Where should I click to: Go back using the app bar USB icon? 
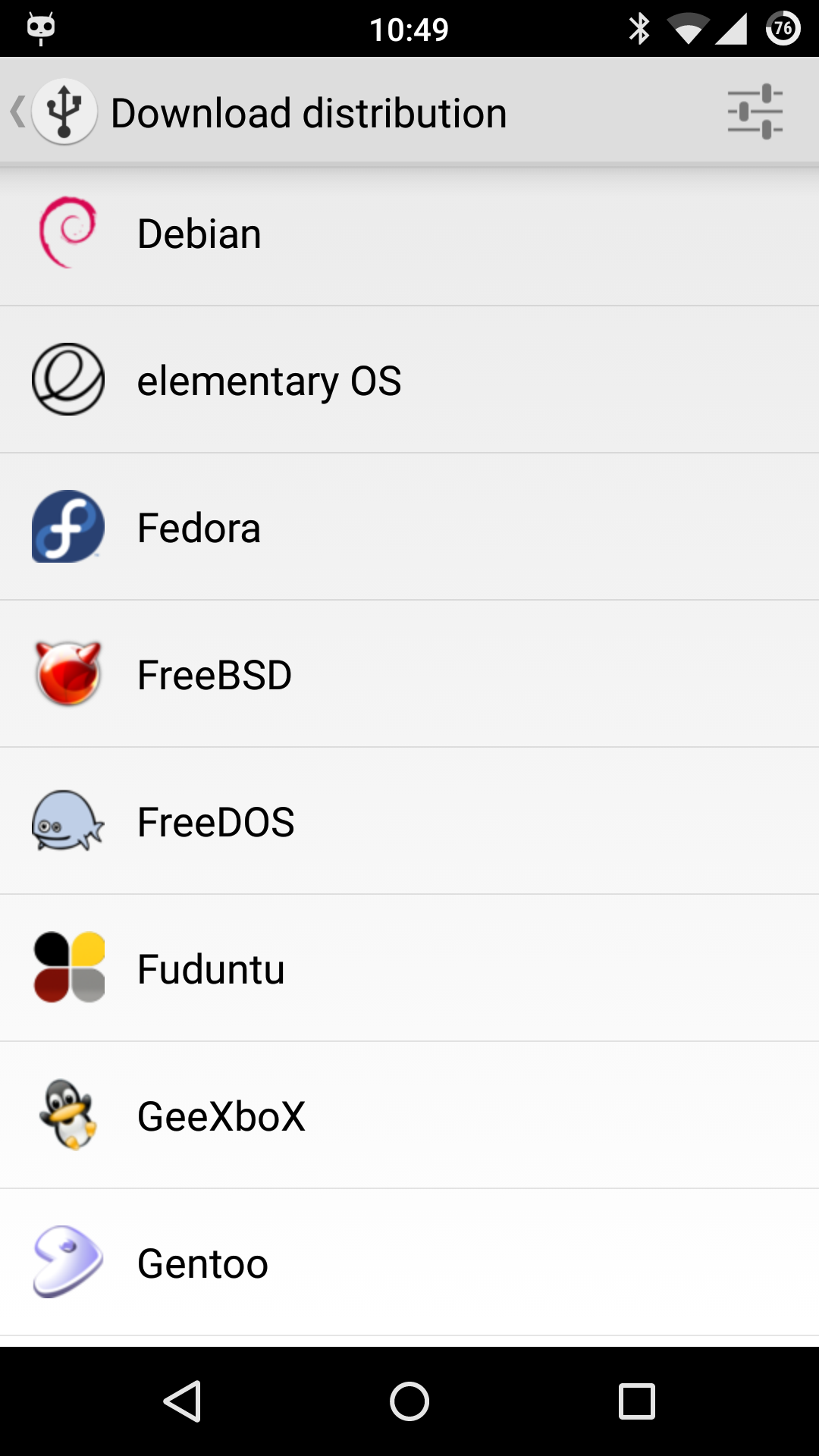click(64, 112)
